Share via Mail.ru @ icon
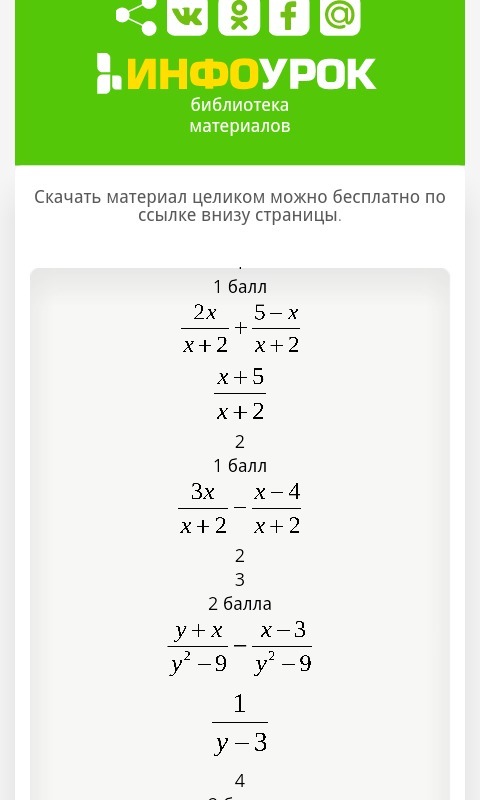The width and height of the screenshot is (480, 800). 340,17
